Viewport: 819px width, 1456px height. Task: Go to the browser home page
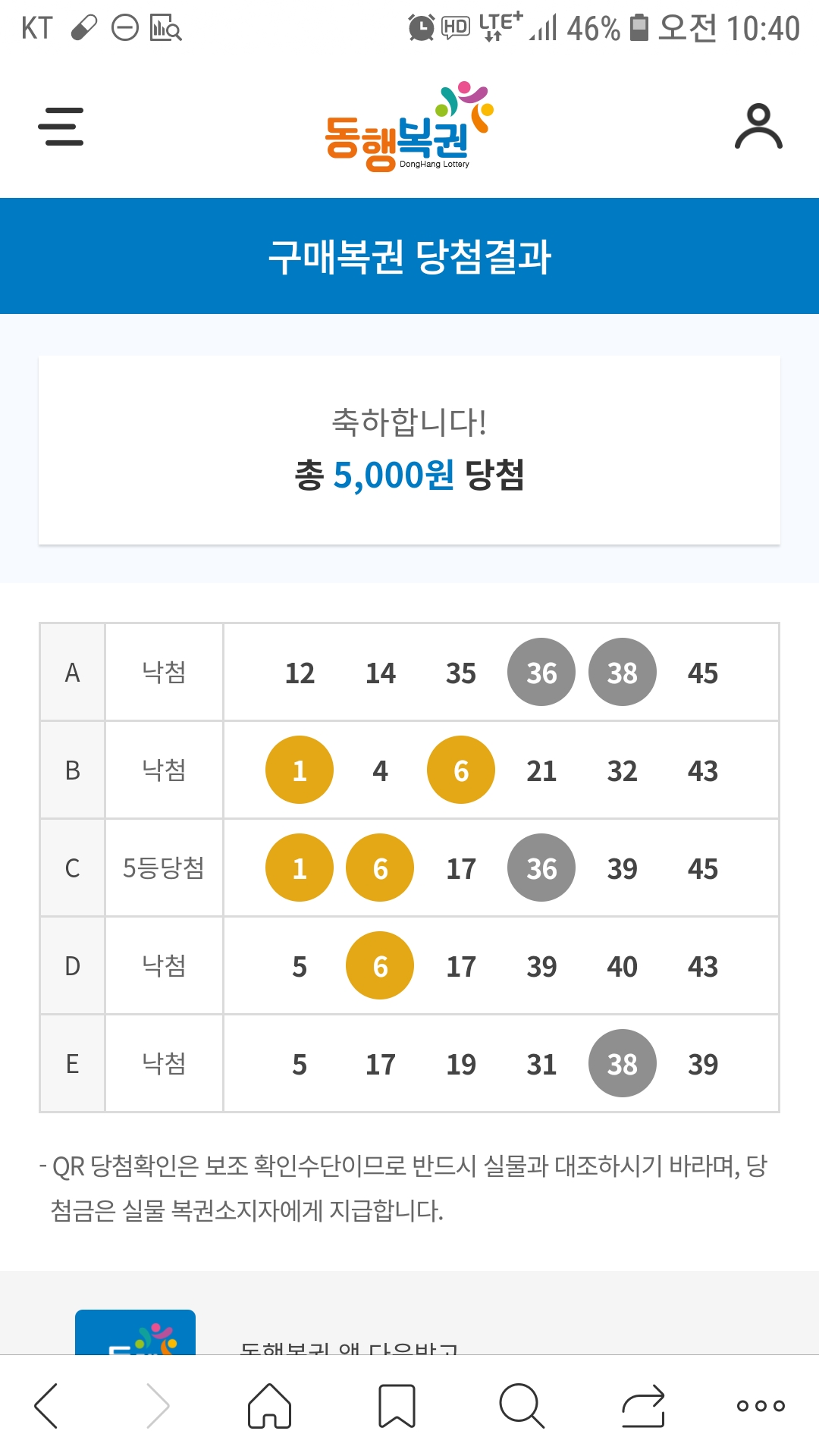pos(270,1405)
